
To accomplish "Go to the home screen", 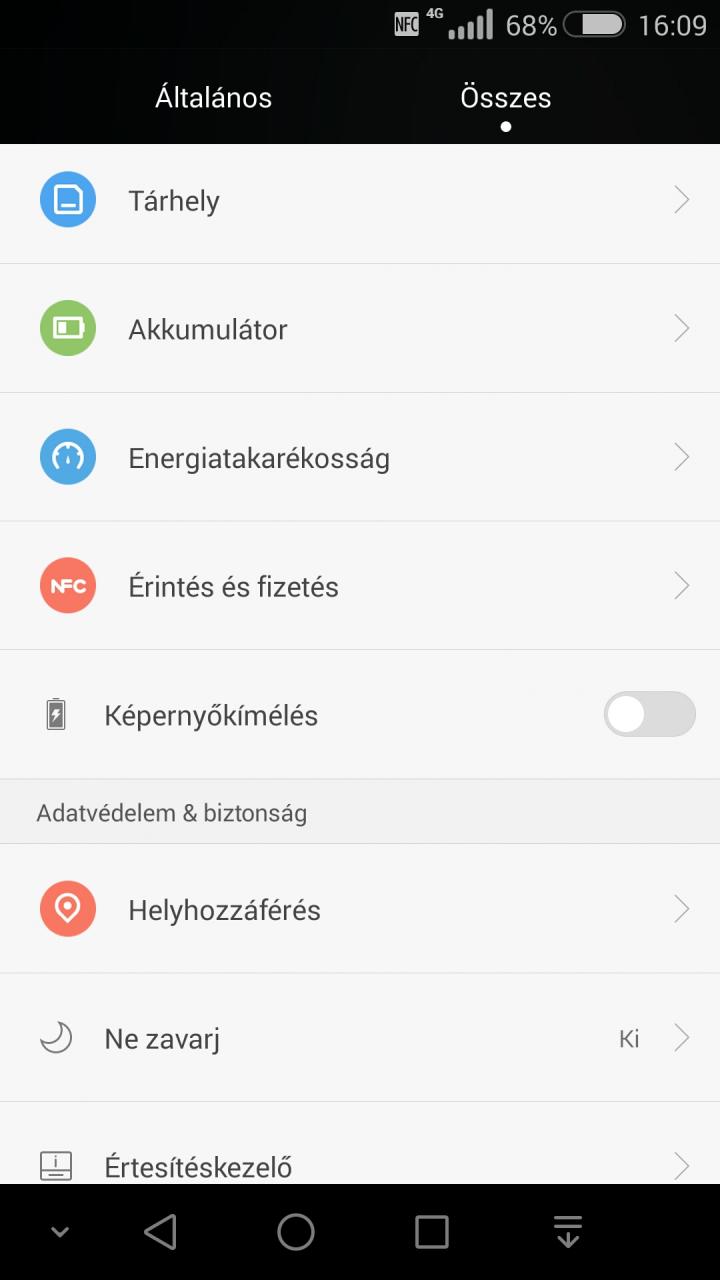I will (x=296, y=1232).
